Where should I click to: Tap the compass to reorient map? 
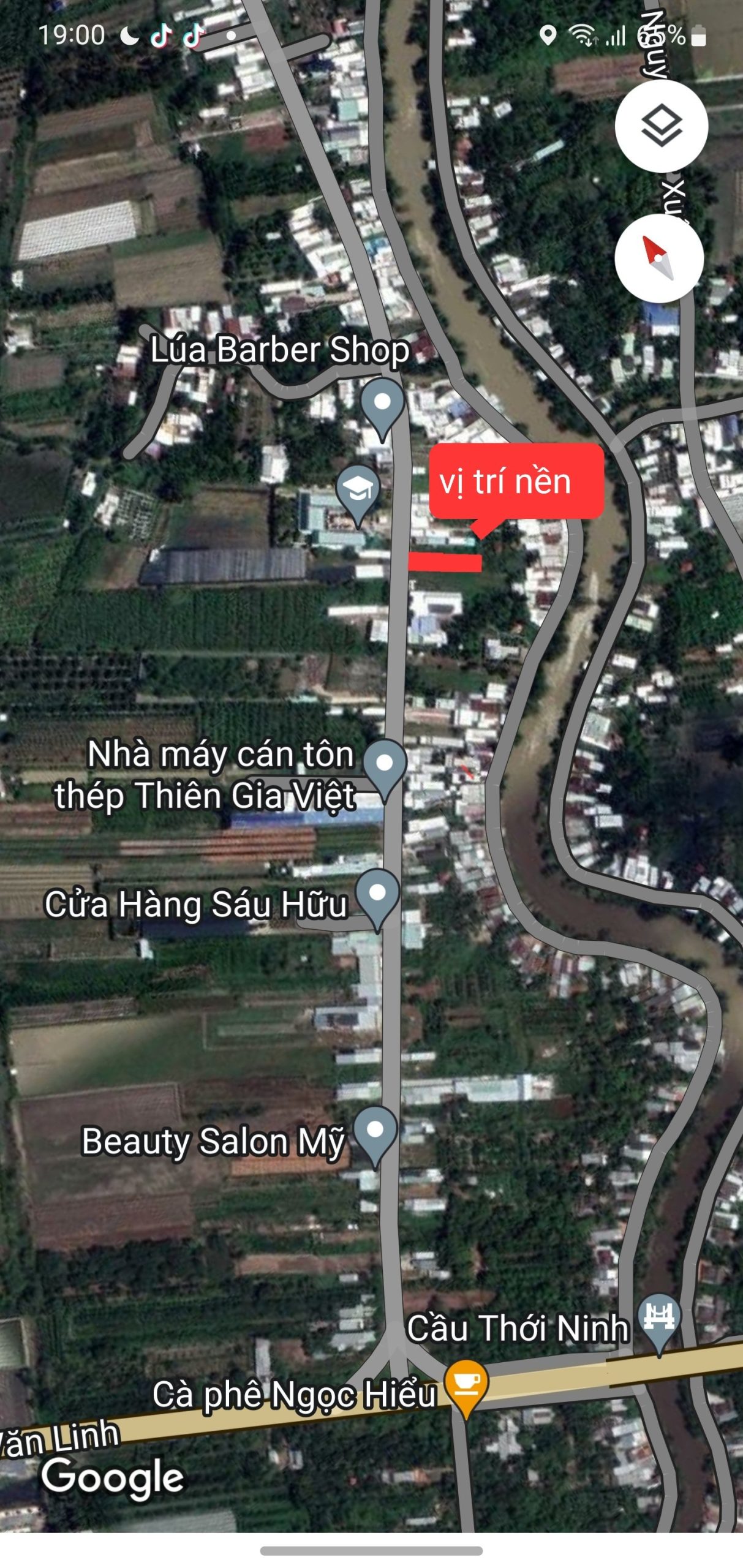click(659, 258)
